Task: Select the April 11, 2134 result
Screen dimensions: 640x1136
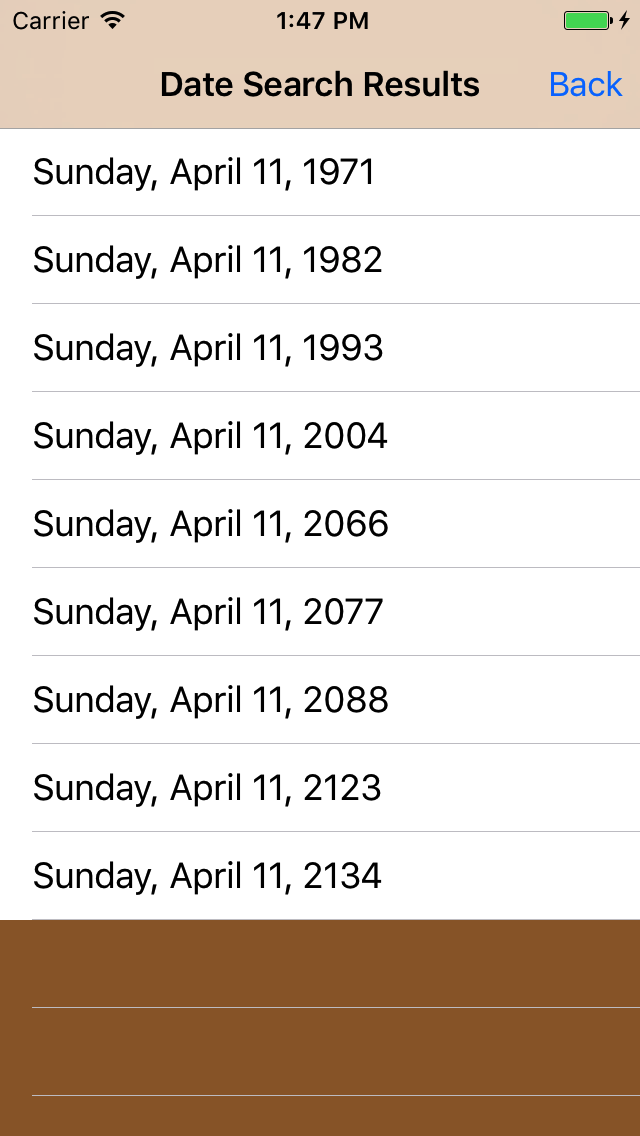Action: [320, 876]
